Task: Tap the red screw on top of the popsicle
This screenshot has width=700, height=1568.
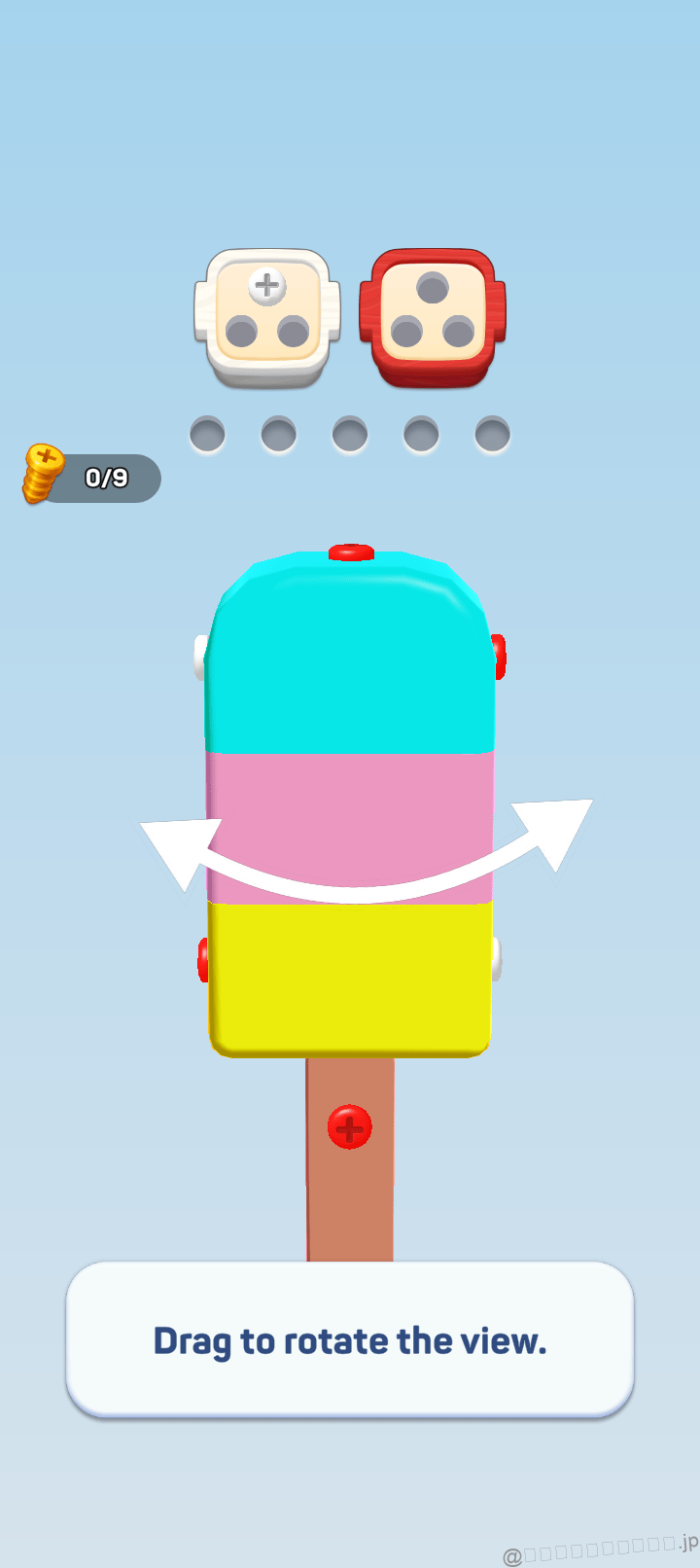Action: [x=351, y=552]
